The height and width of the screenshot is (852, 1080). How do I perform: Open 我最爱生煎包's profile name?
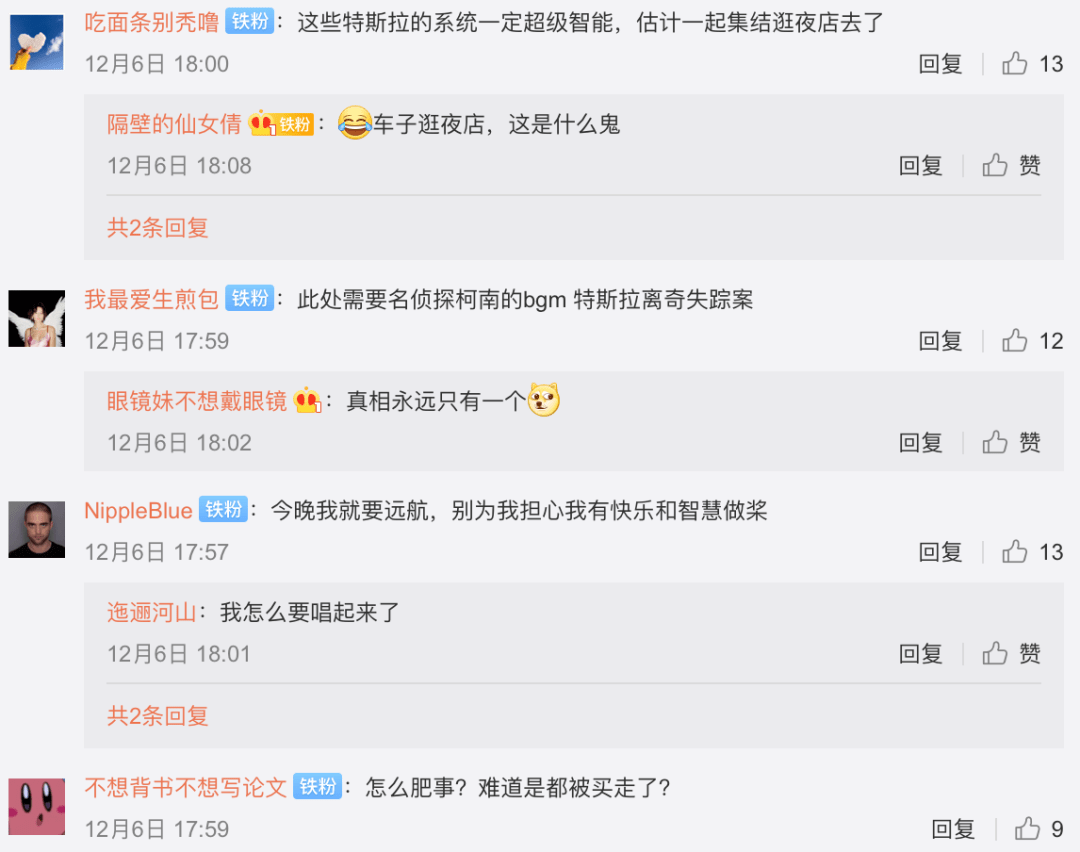[151, 299]
